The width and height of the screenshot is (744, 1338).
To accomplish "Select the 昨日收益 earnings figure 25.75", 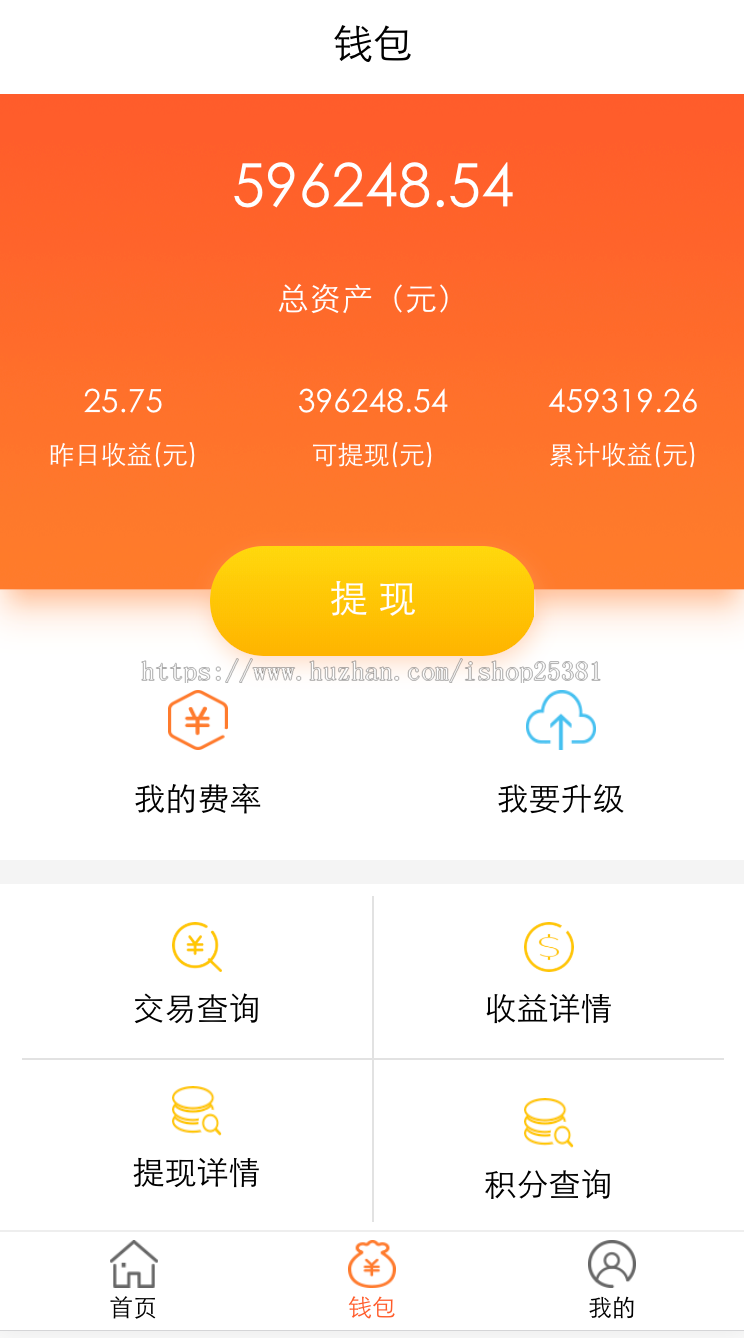I will pos(122,401).
